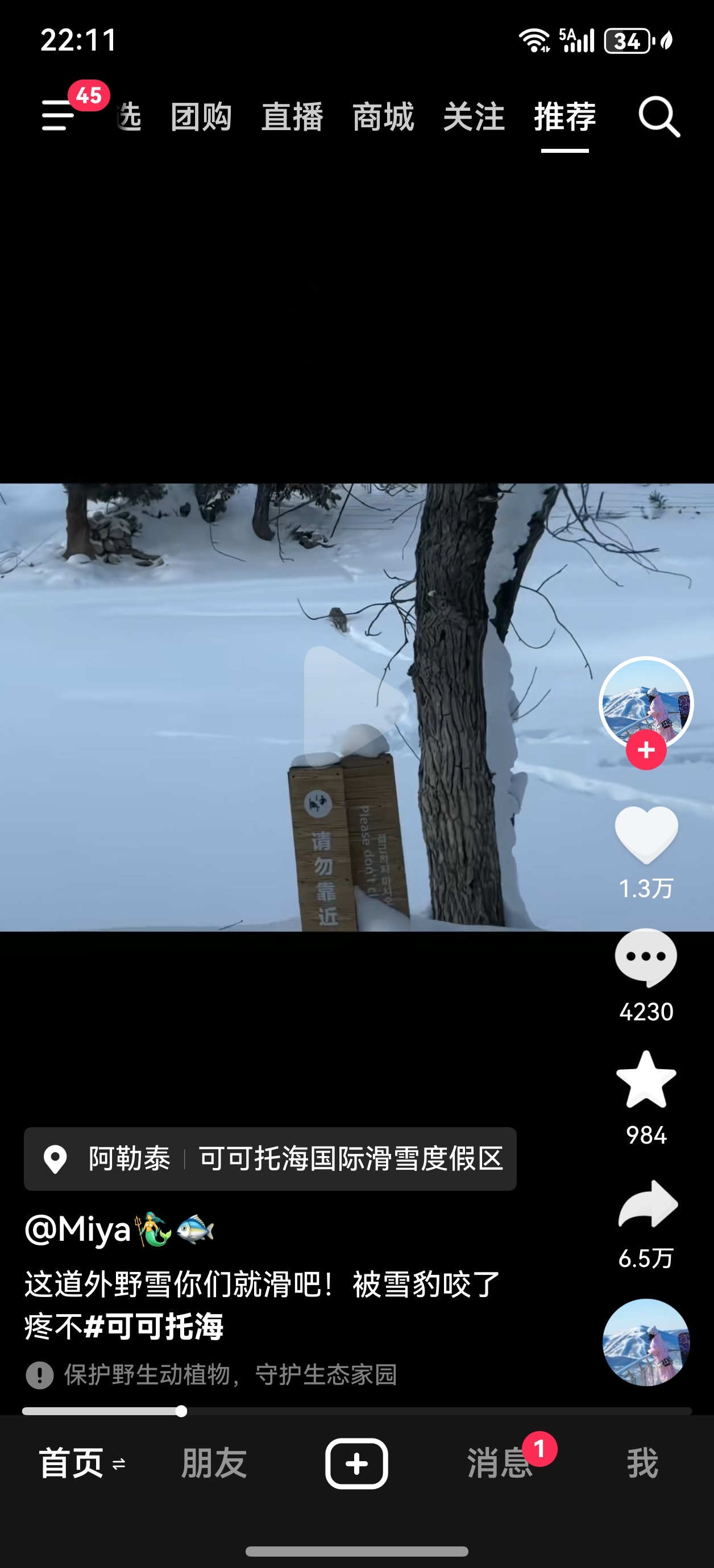Like the video with the heart icon

point(646,834)
